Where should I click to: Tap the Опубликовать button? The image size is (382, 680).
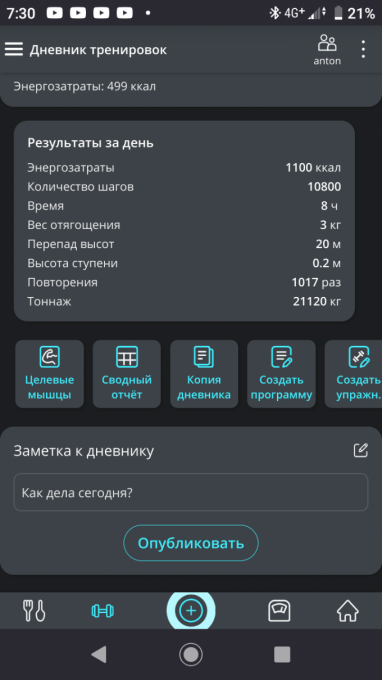click(191, 543)
